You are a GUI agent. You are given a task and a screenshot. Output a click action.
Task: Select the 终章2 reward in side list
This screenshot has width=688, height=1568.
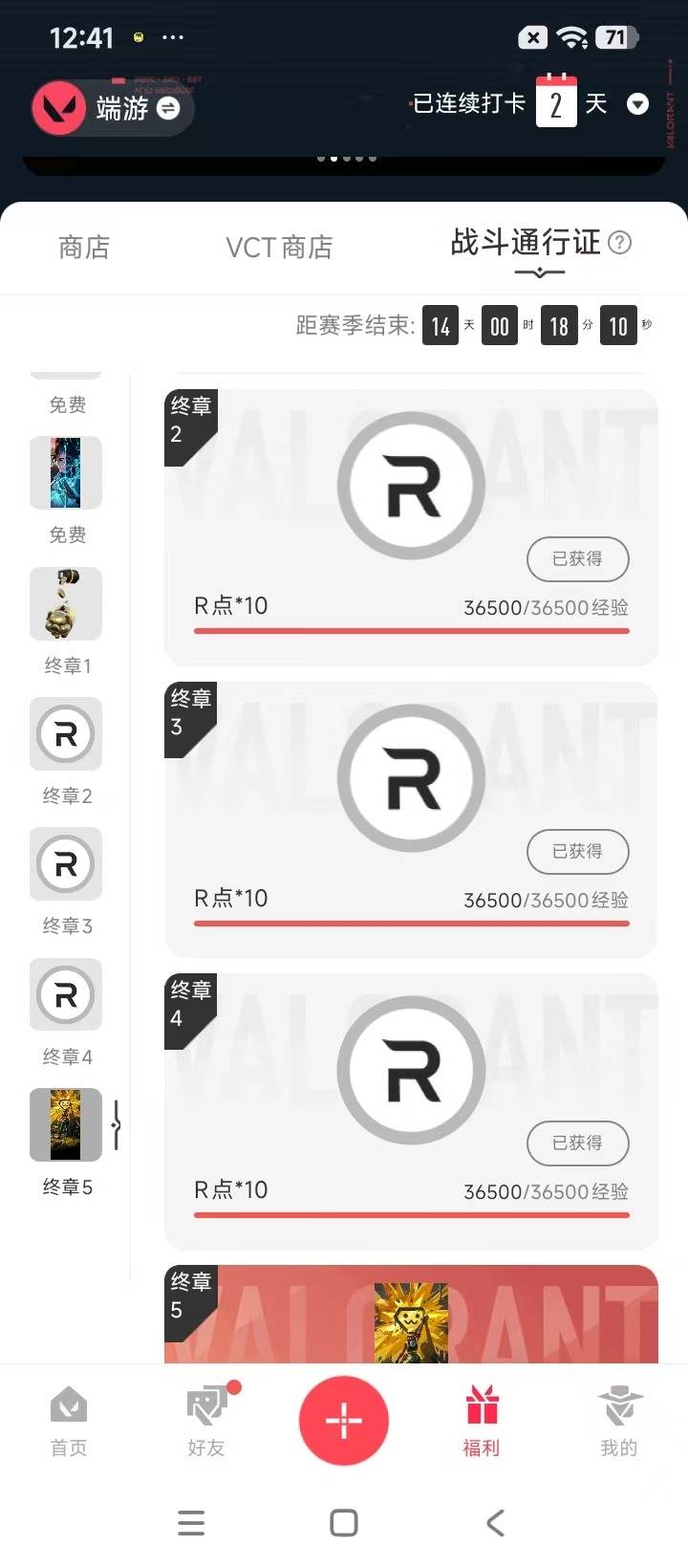pos(66,734)
